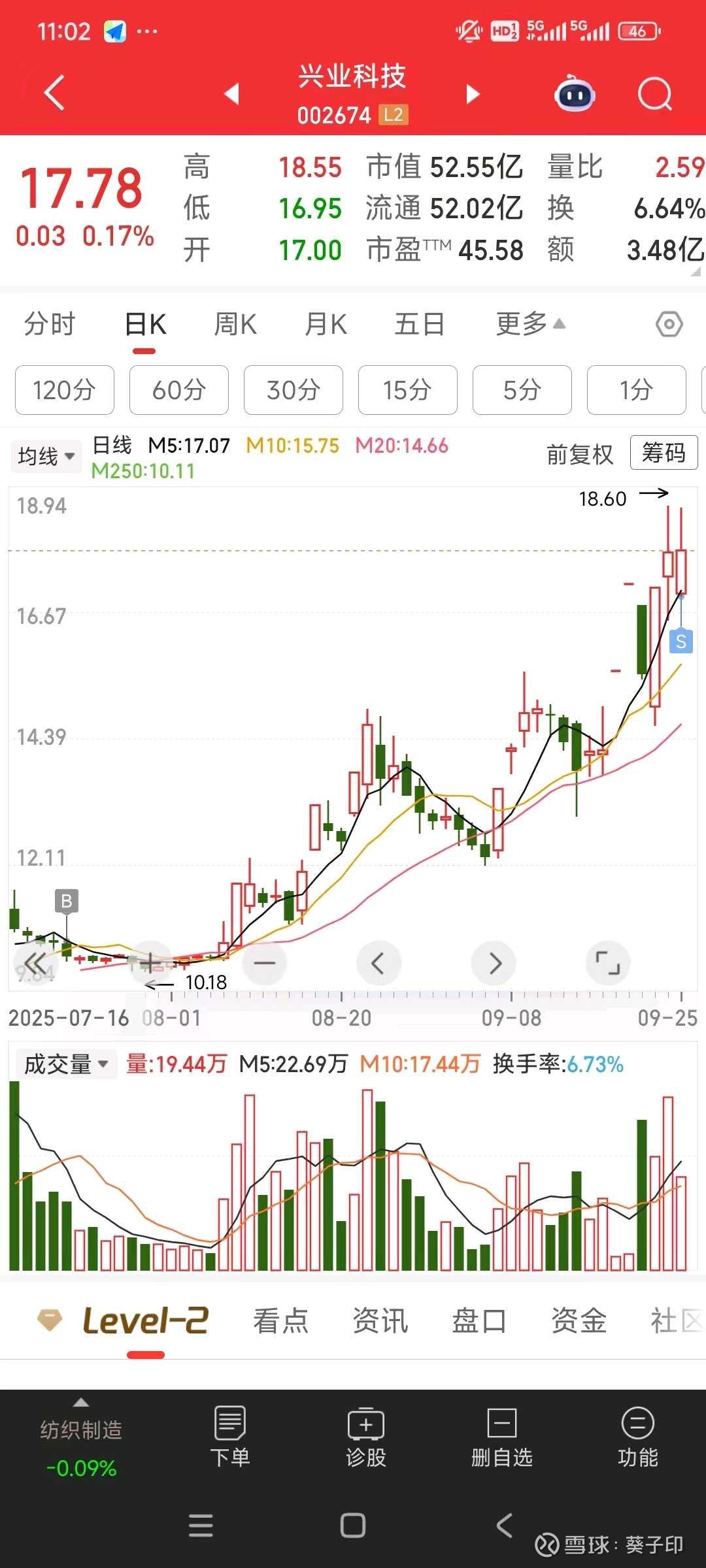The image size is (706, 1568).
Task: Open the robot assistant icon
Action: click(x=574, y=95)
